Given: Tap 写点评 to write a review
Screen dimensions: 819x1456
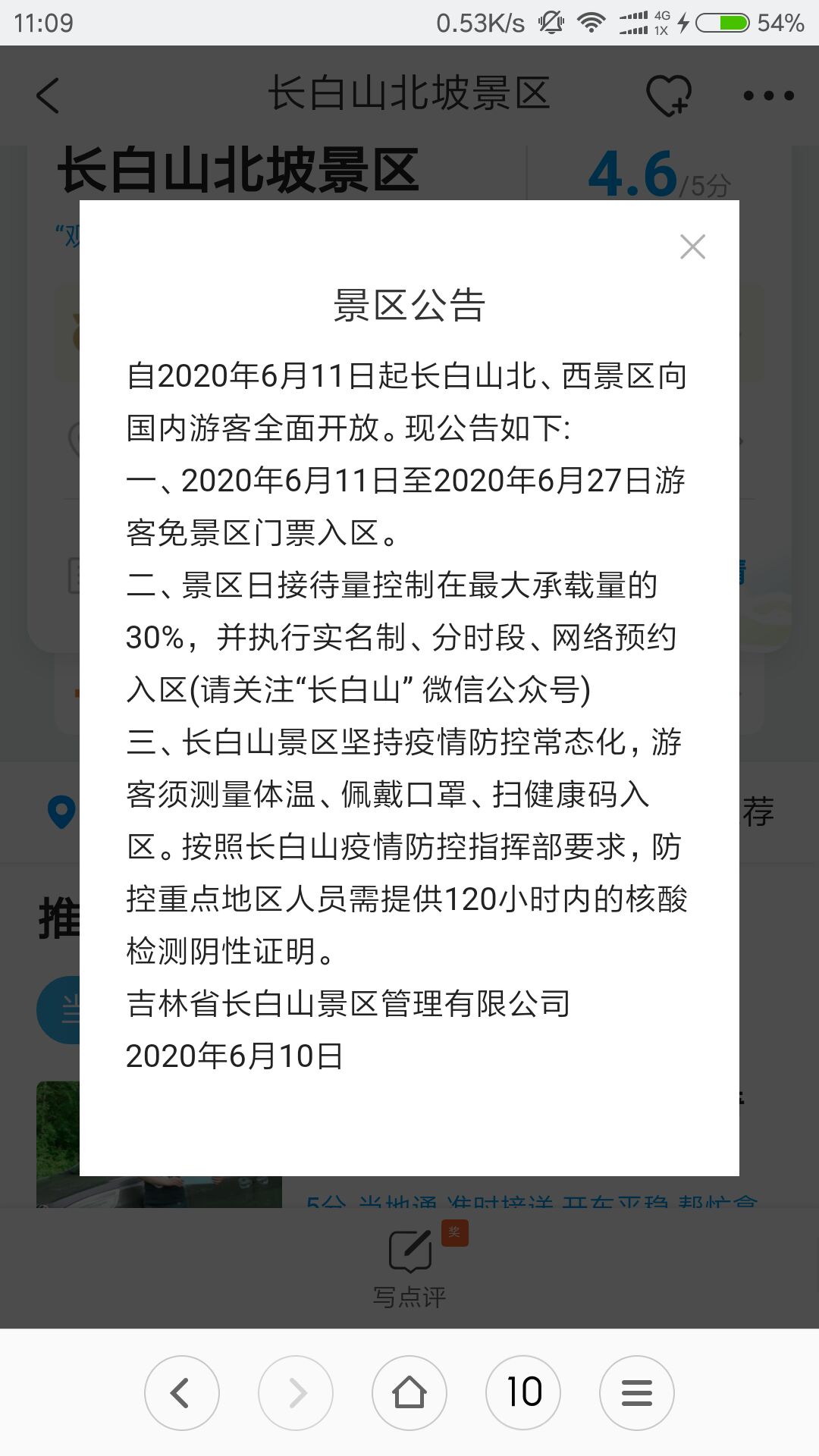Looking at the screenshot, I should point(409,1267).
